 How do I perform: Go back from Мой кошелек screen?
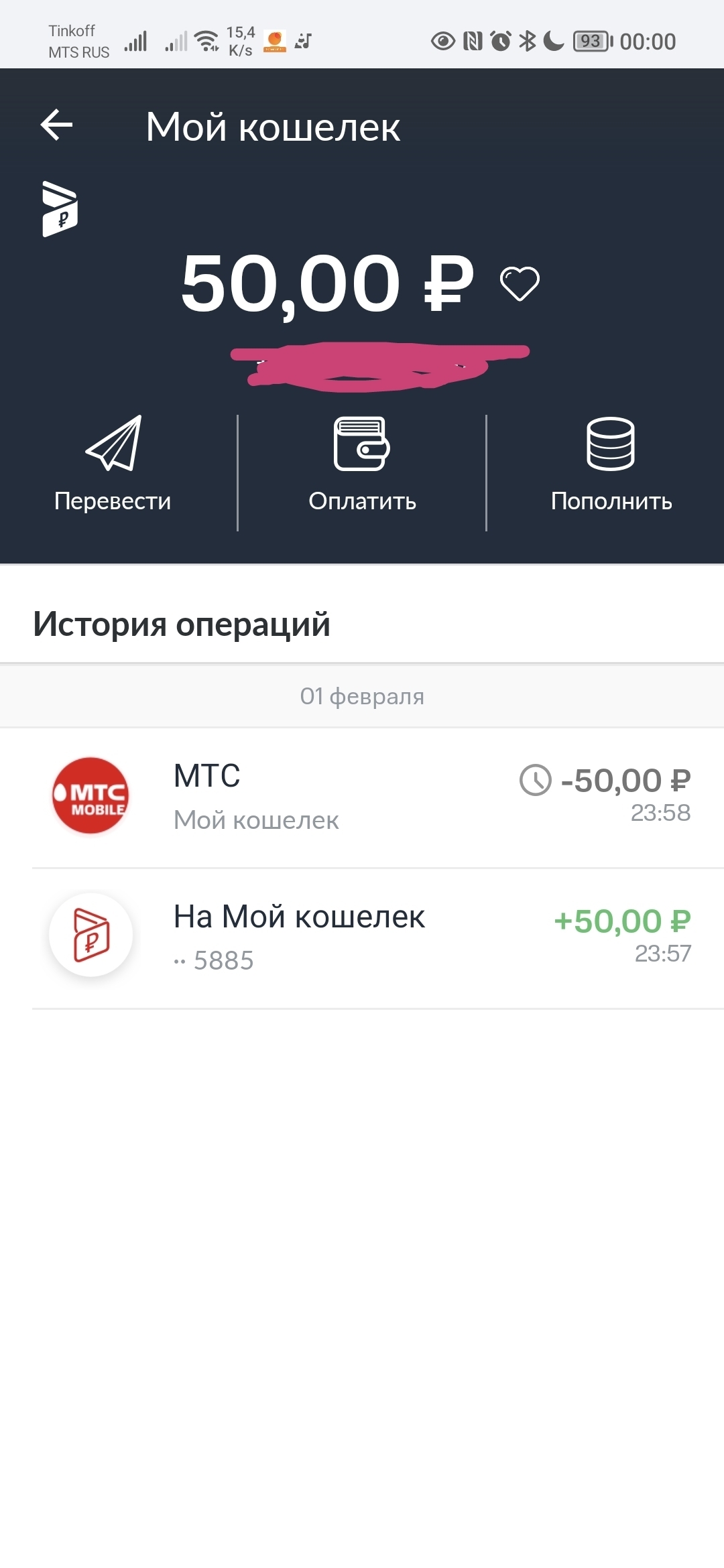click(x=57, y=125)
